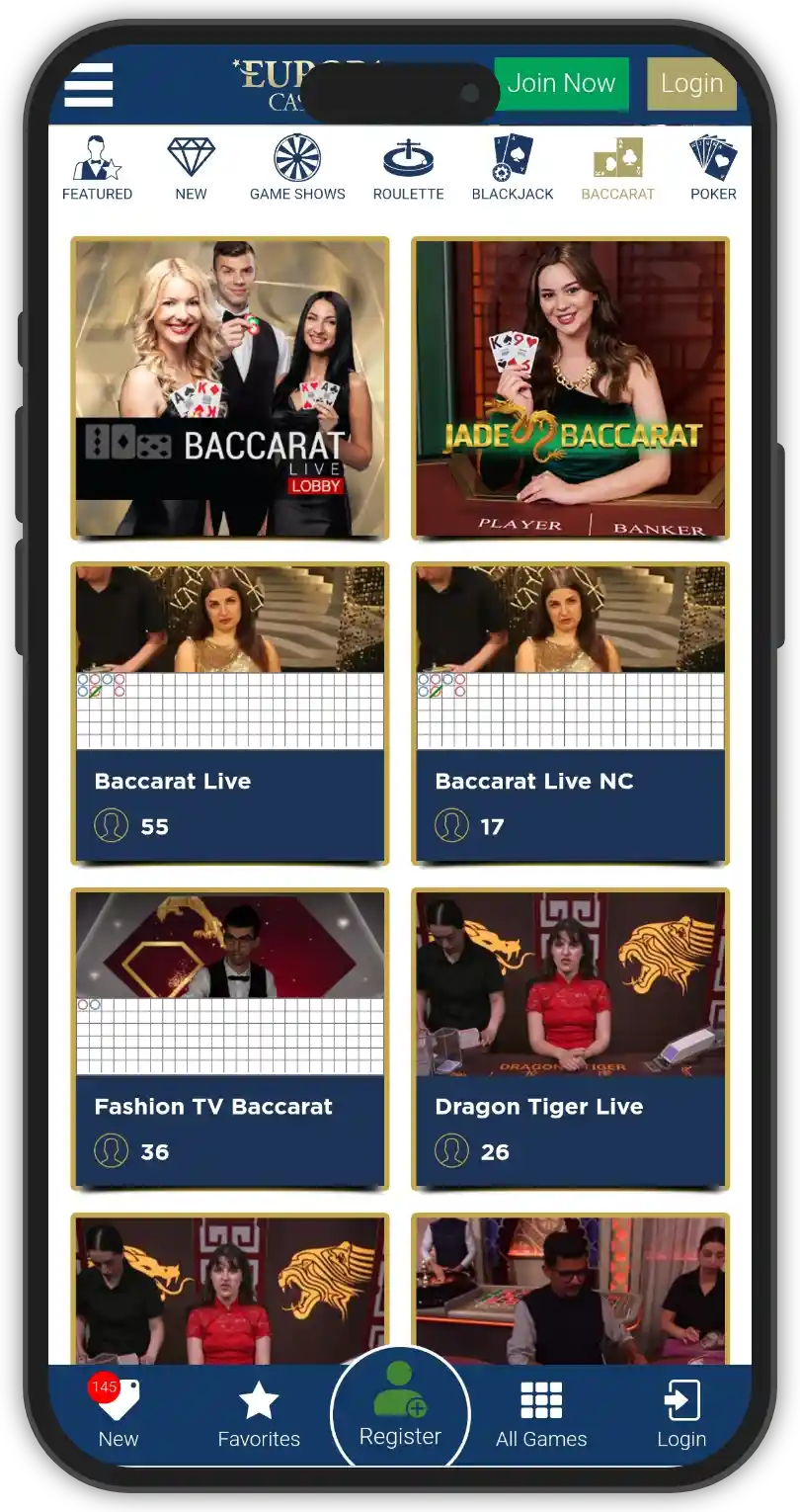The height and width of the screenshot is (1512, 800).
Task: Go to the Favorites tab
Action: 259,1413
